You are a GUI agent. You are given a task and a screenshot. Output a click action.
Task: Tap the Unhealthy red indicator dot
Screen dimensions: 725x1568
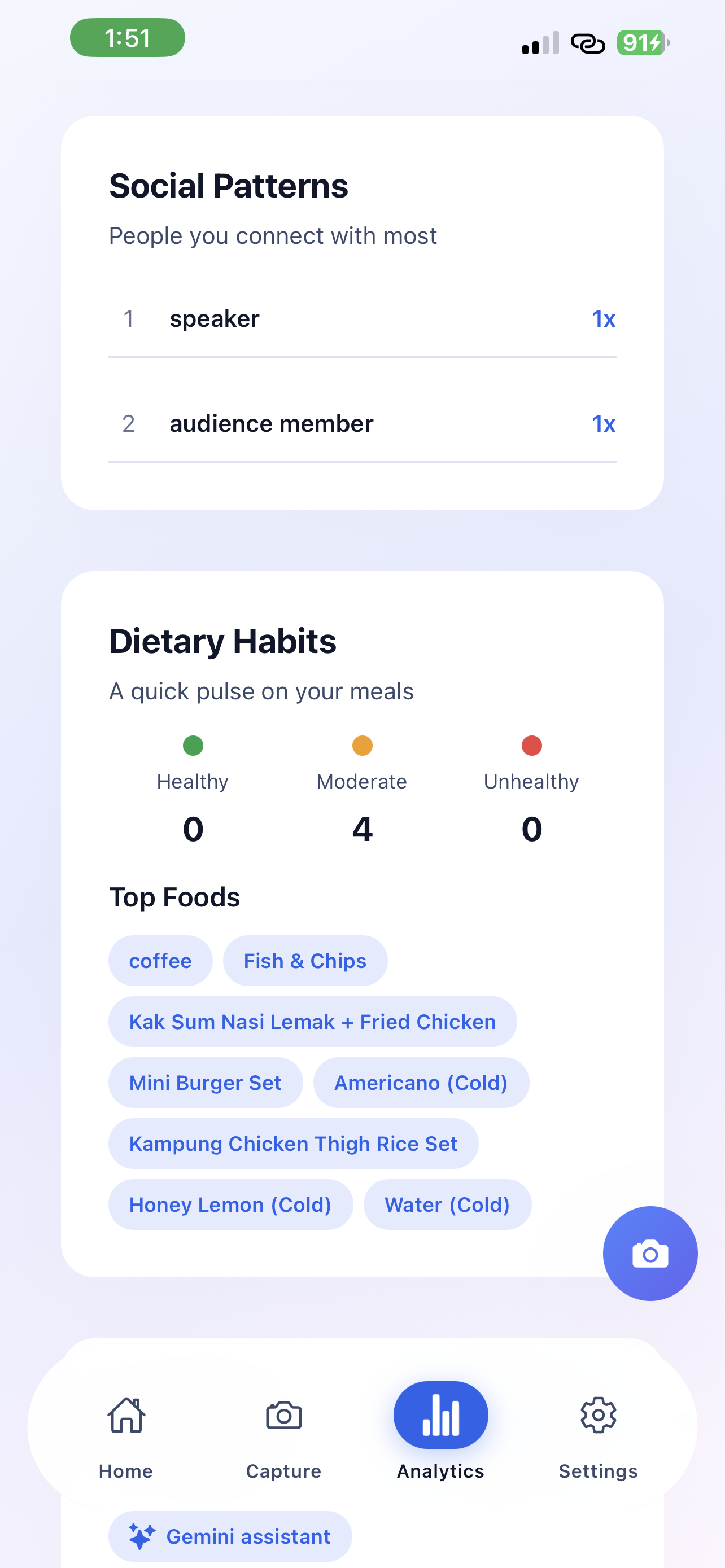pos(530,746)
